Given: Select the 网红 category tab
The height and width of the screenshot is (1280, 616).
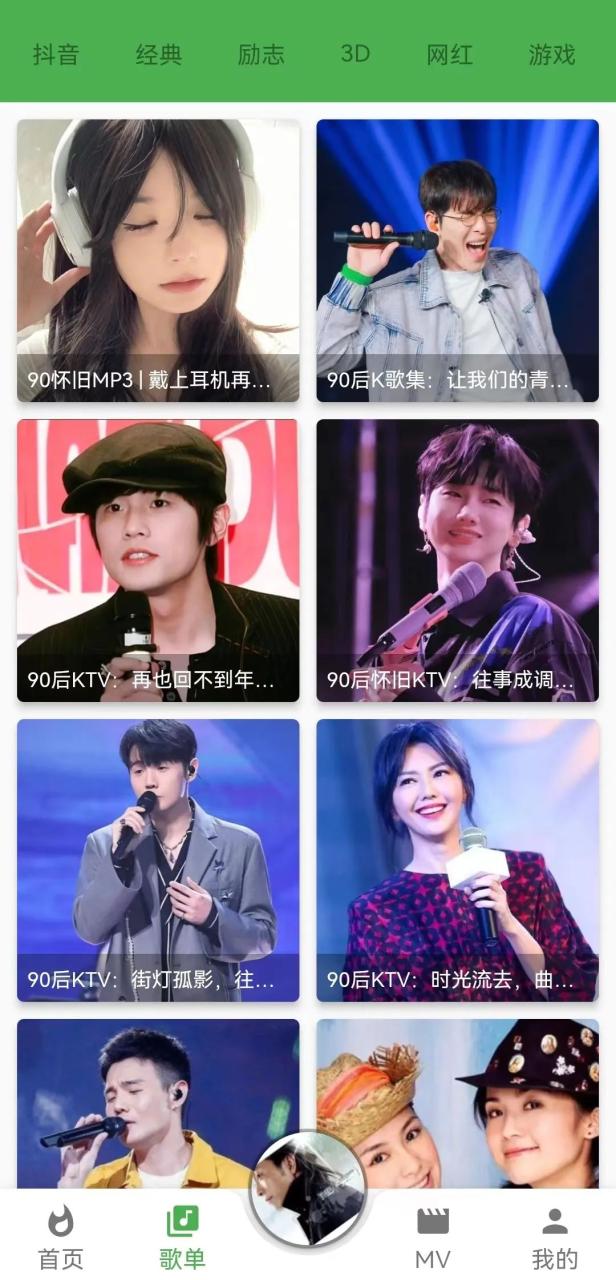Looking at the screenshot, I should [450, 54].
